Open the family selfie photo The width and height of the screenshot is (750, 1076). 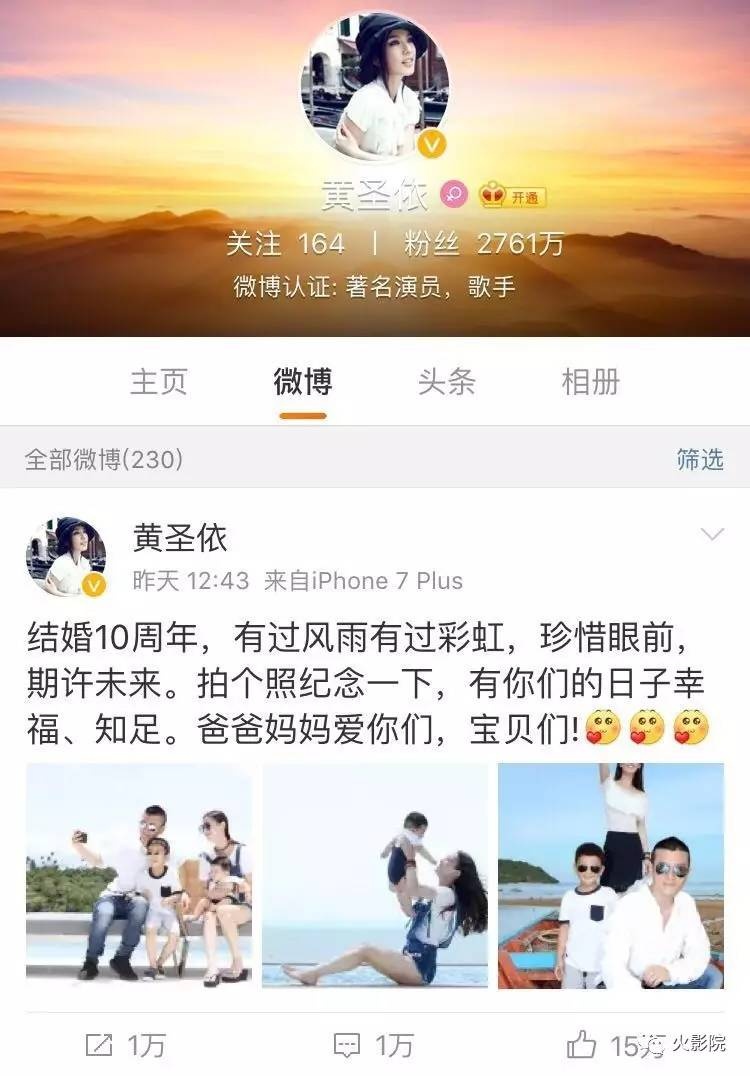tap(139, 876)
